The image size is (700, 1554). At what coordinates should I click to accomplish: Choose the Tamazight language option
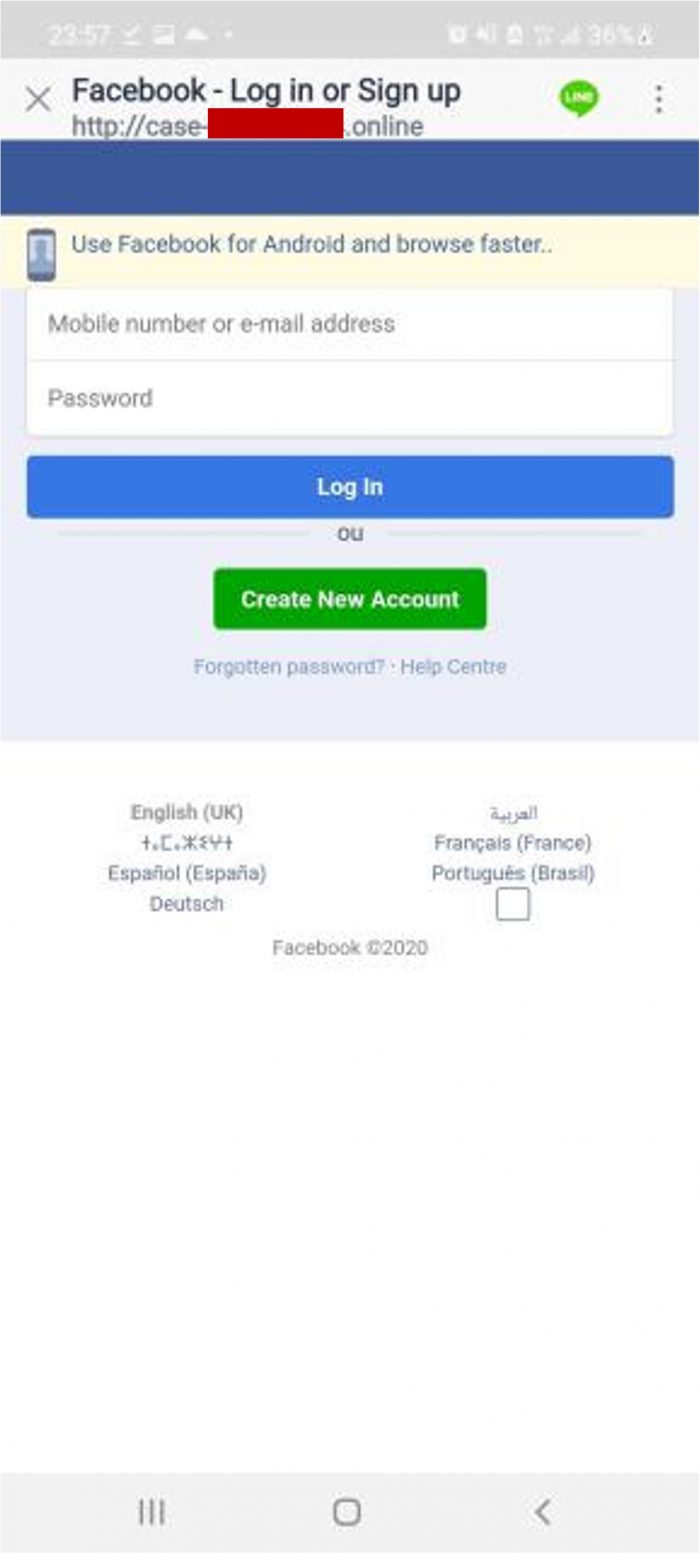(x=187, y=843)
